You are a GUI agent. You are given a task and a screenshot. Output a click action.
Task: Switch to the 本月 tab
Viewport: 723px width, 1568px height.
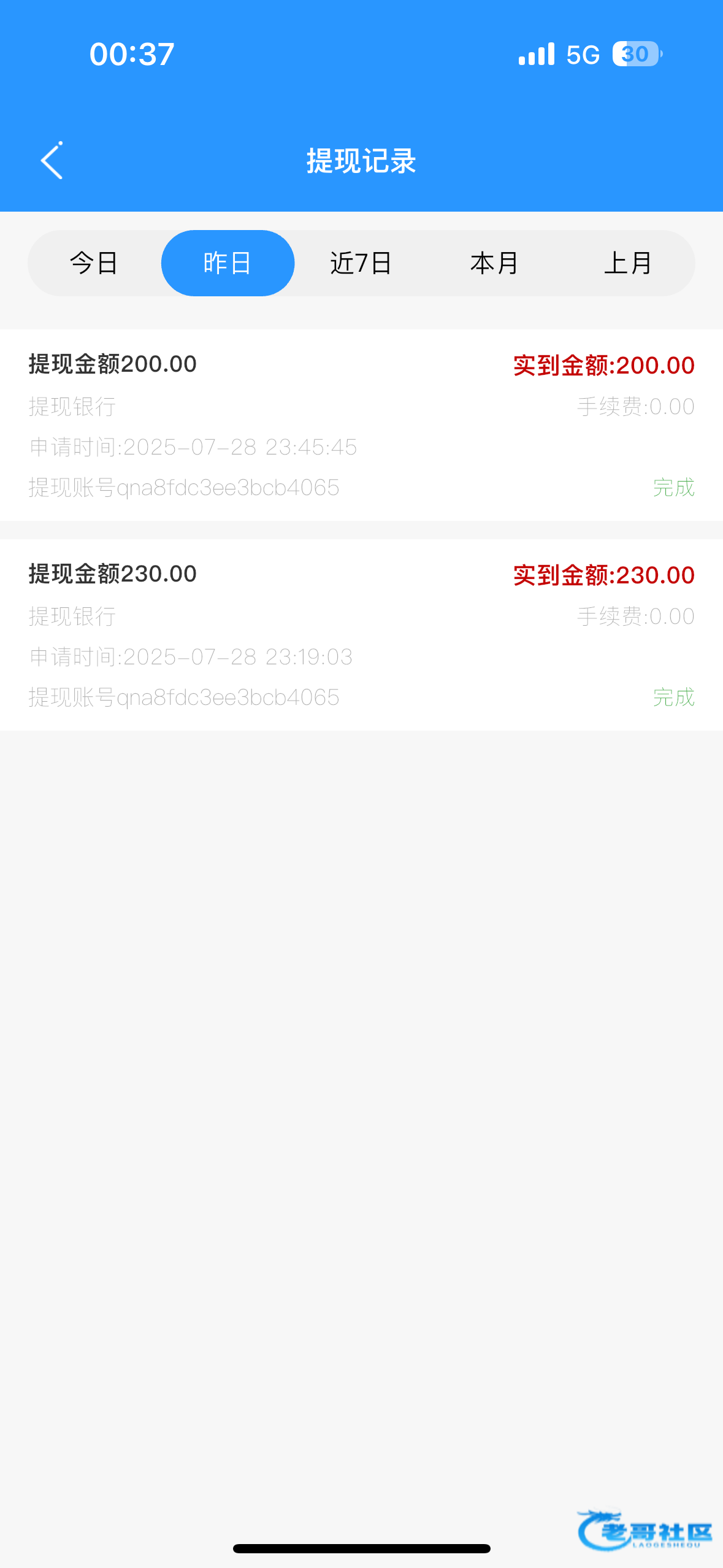click(x=494, y=263)
